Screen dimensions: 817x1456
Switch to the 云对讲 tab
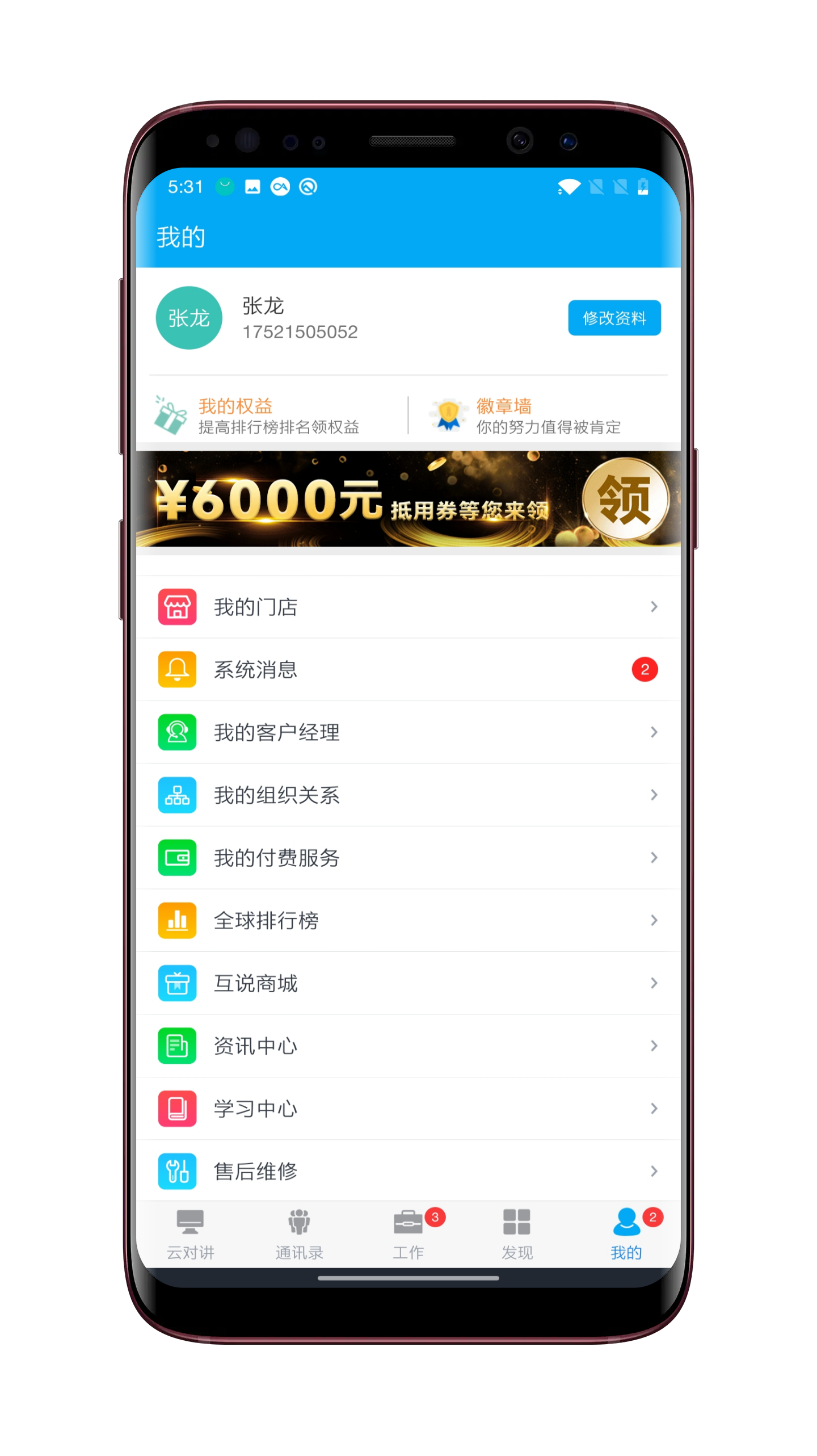190,1233
